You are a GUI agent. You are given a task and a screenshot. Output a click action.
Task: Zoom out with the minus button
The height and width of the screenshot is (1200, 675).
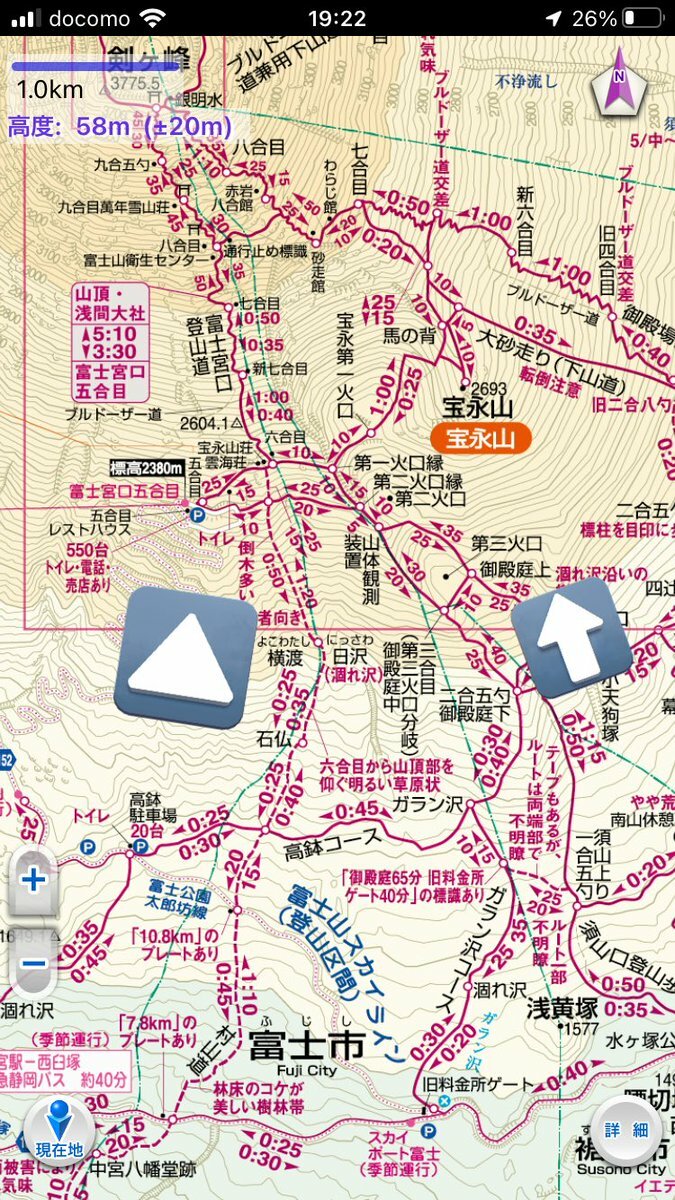(33, 964)
